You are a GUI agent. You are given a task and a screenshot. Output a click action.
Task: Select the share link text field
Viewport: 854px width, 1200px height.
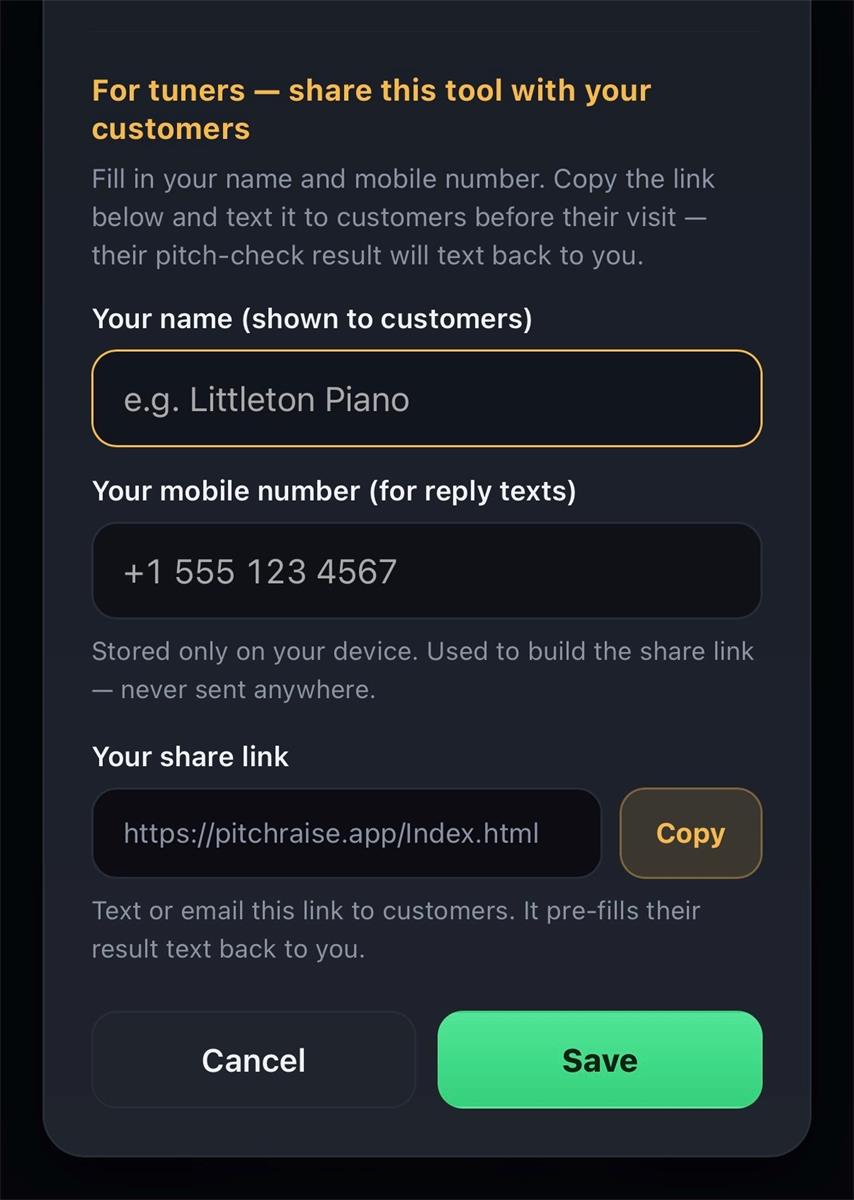346,833
